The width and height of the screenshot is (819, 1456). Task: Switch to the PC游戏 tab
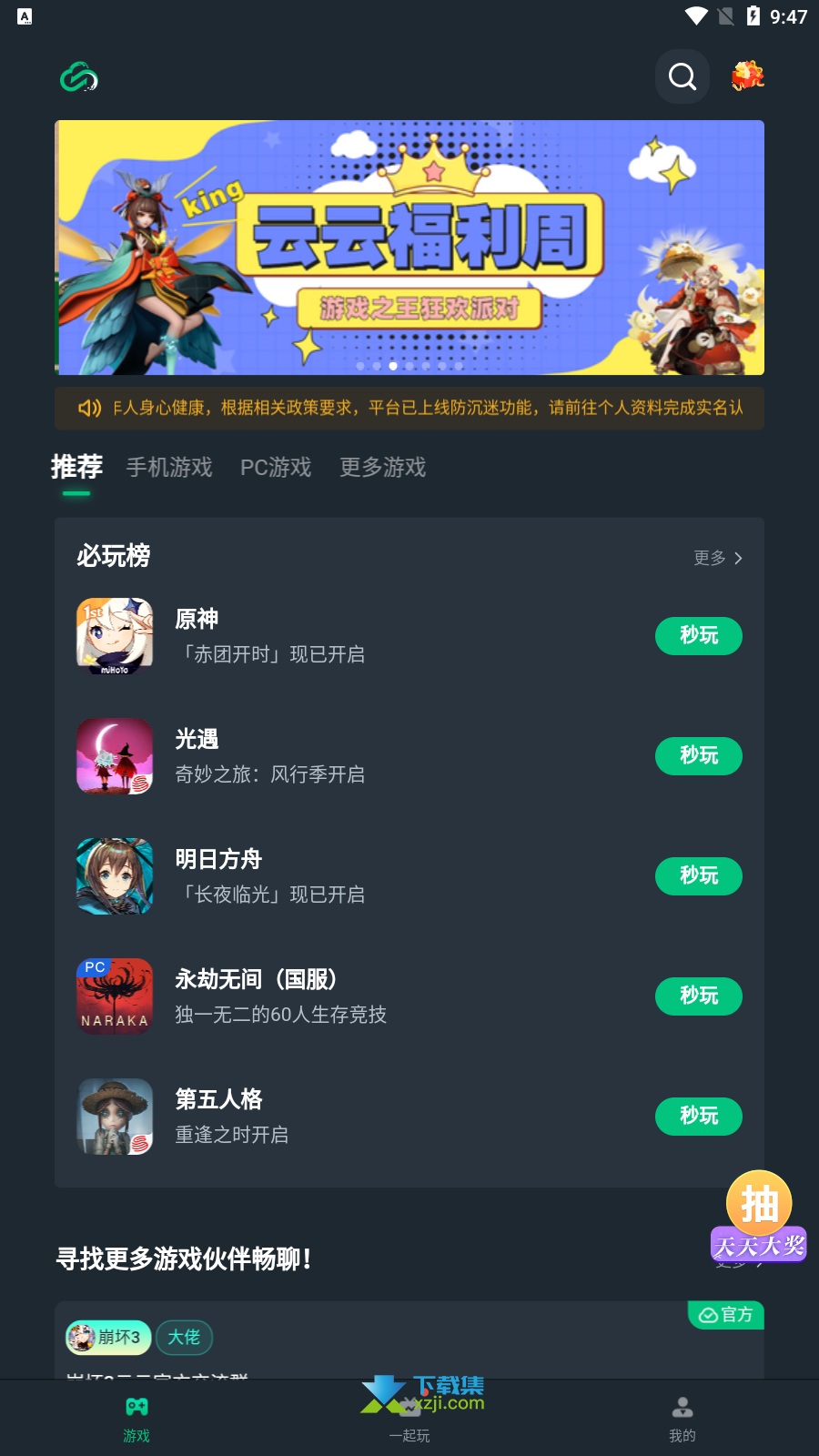pyautogui.click(x=276, y=468)
